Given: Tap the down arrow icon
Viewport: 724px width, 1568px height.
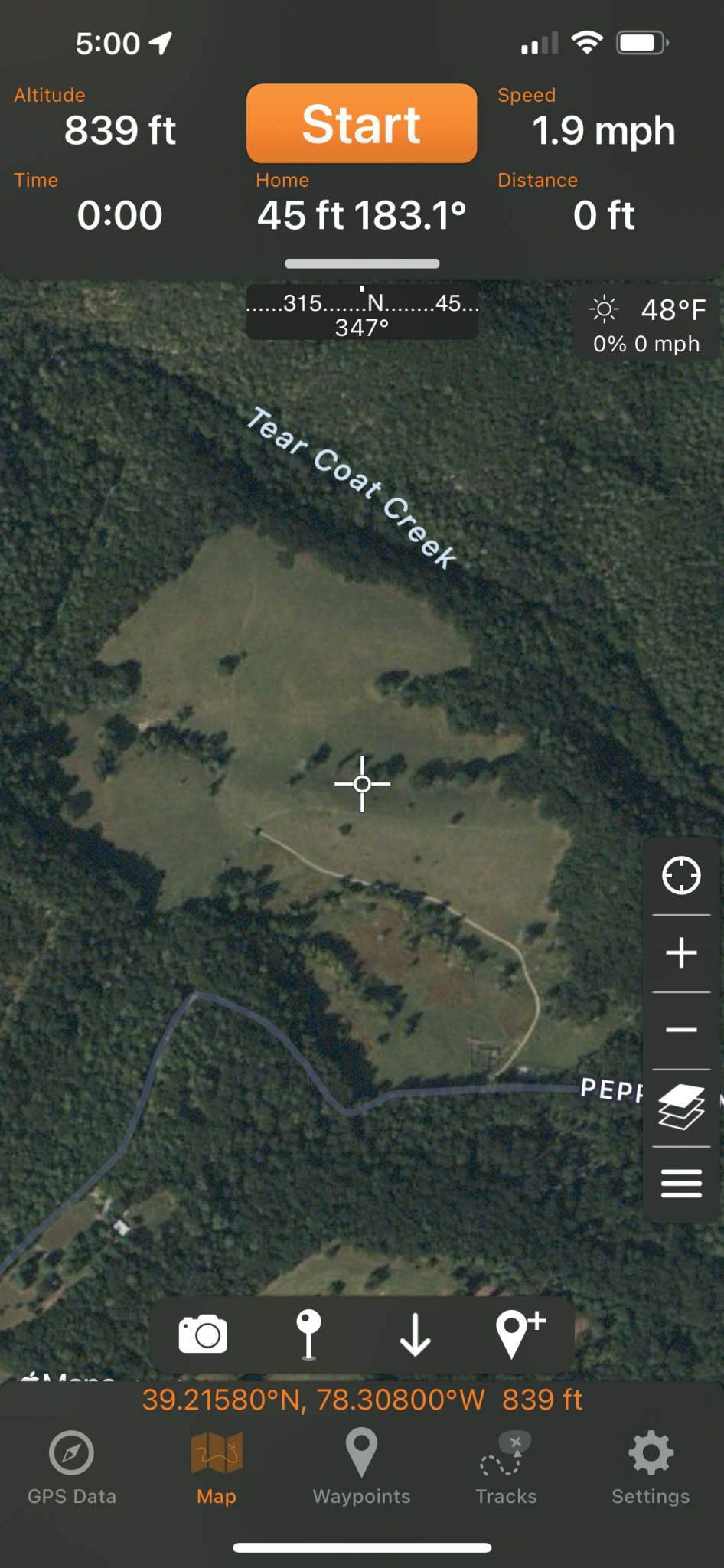Looking at the screenshot, I should (x=415, y=1334).
